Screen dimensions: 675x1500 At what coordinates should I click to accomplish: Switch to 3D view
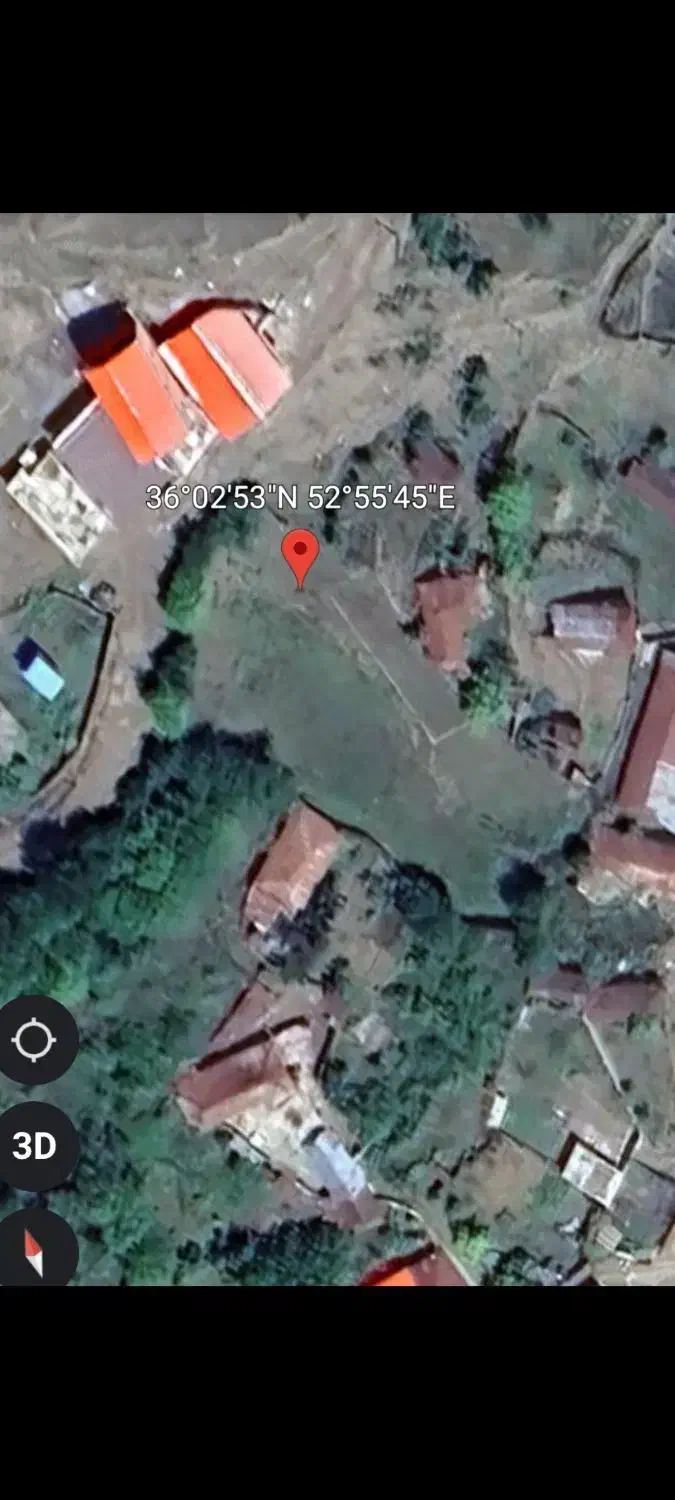(35, 1146)
